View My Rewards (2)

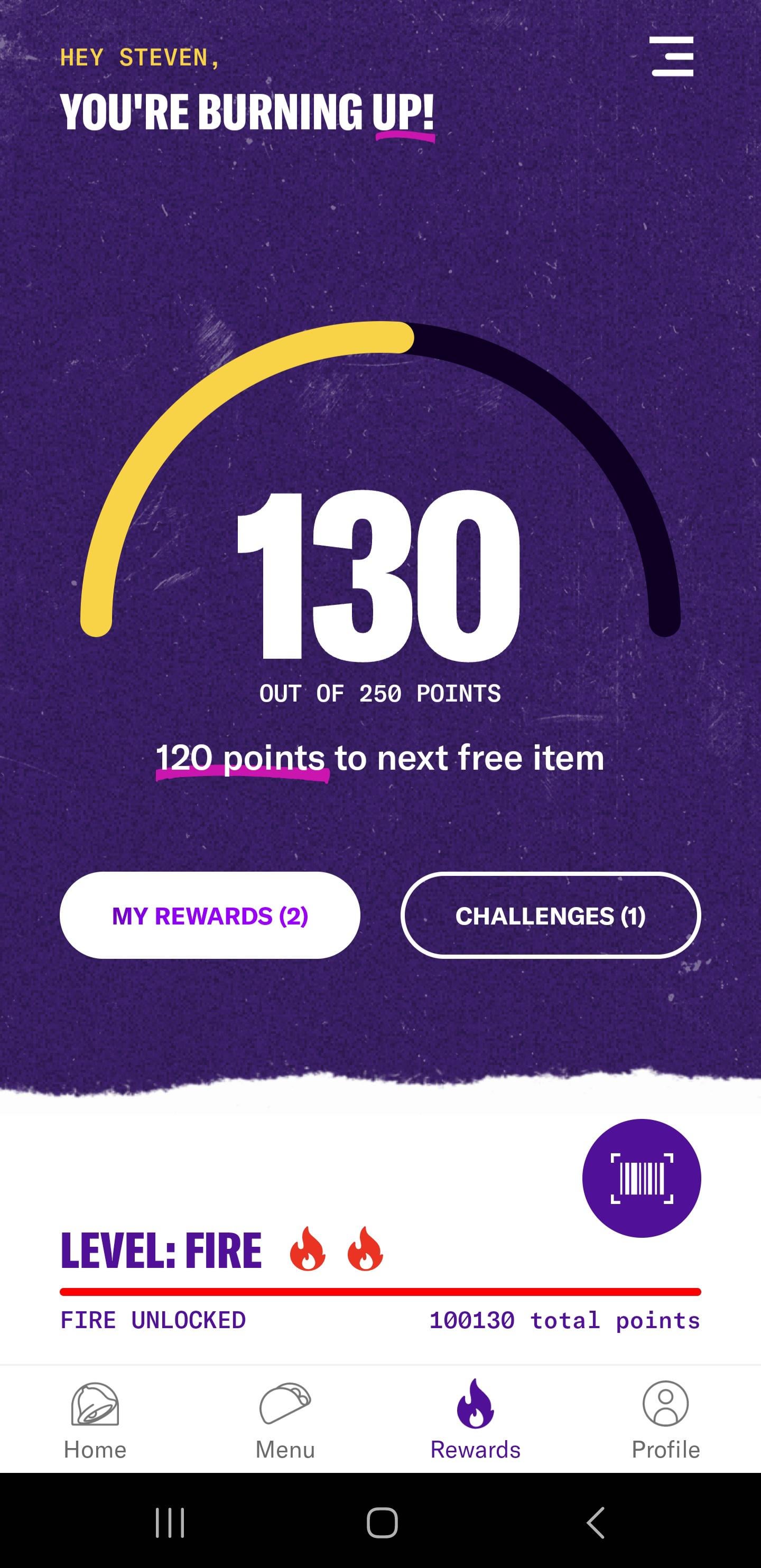(210, 916)
